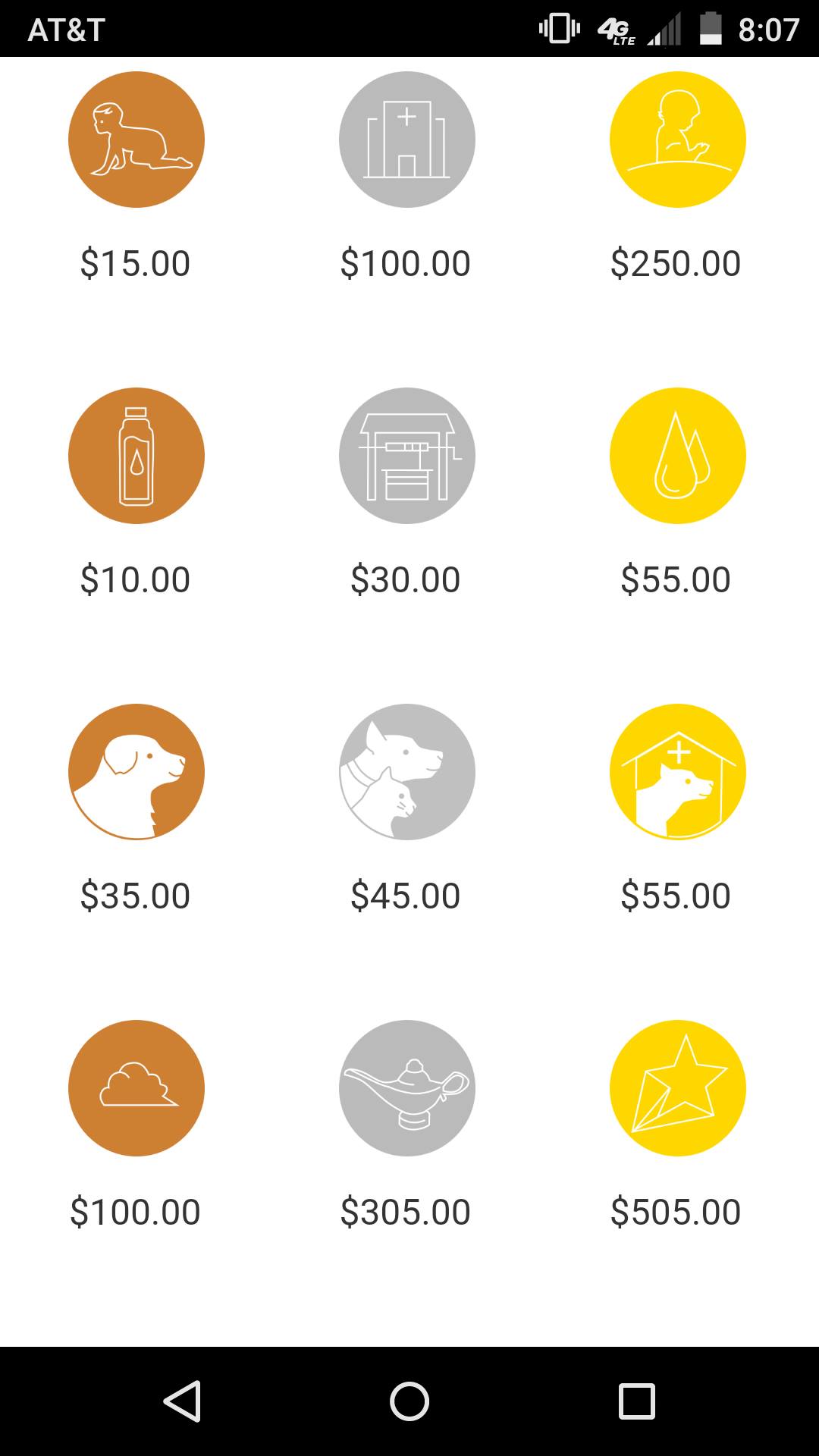Tap the yellow infant $250.00 icon

[x=678, y=140]
